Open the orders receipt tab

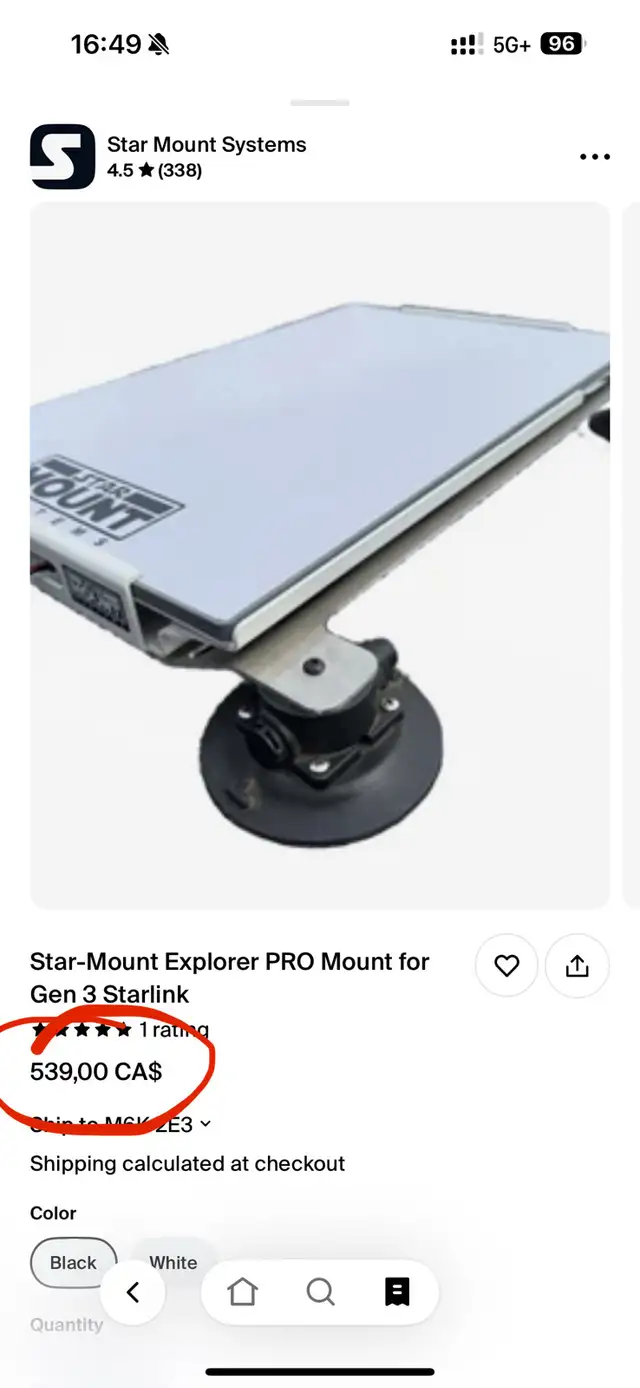click(397, 1292)
